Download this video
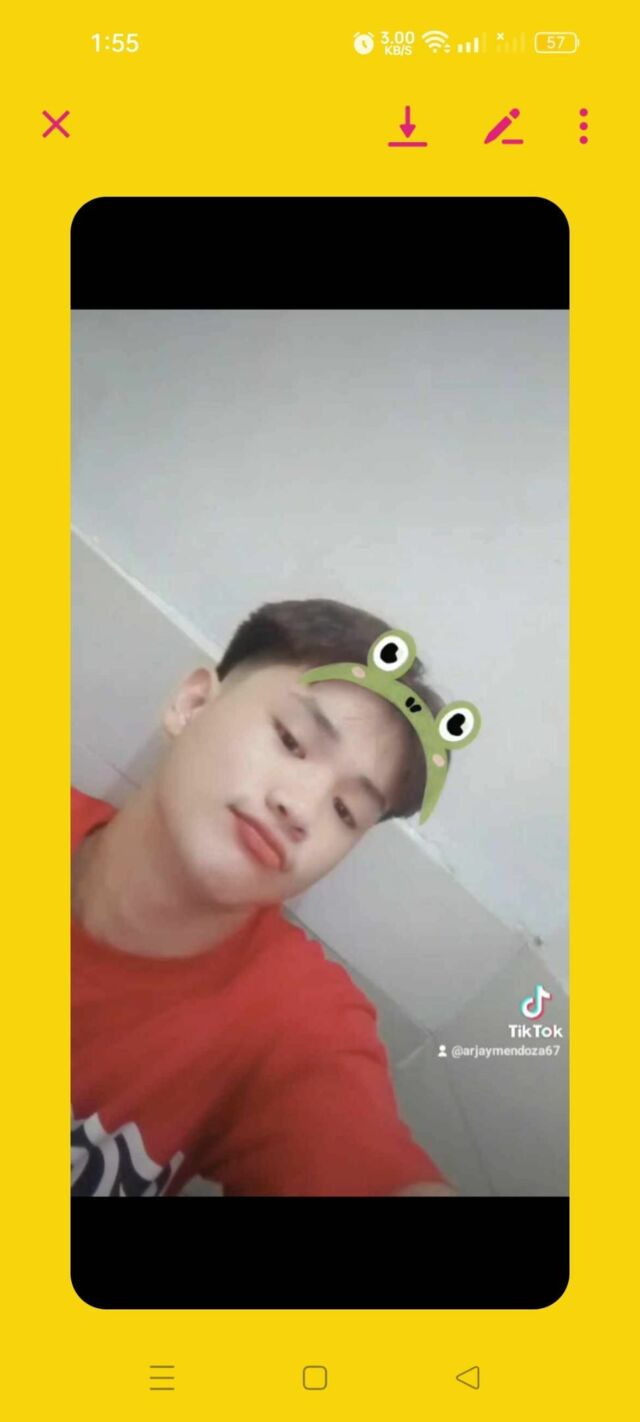Viewport: 640px width, 1422px height. [x=407, y=126]
